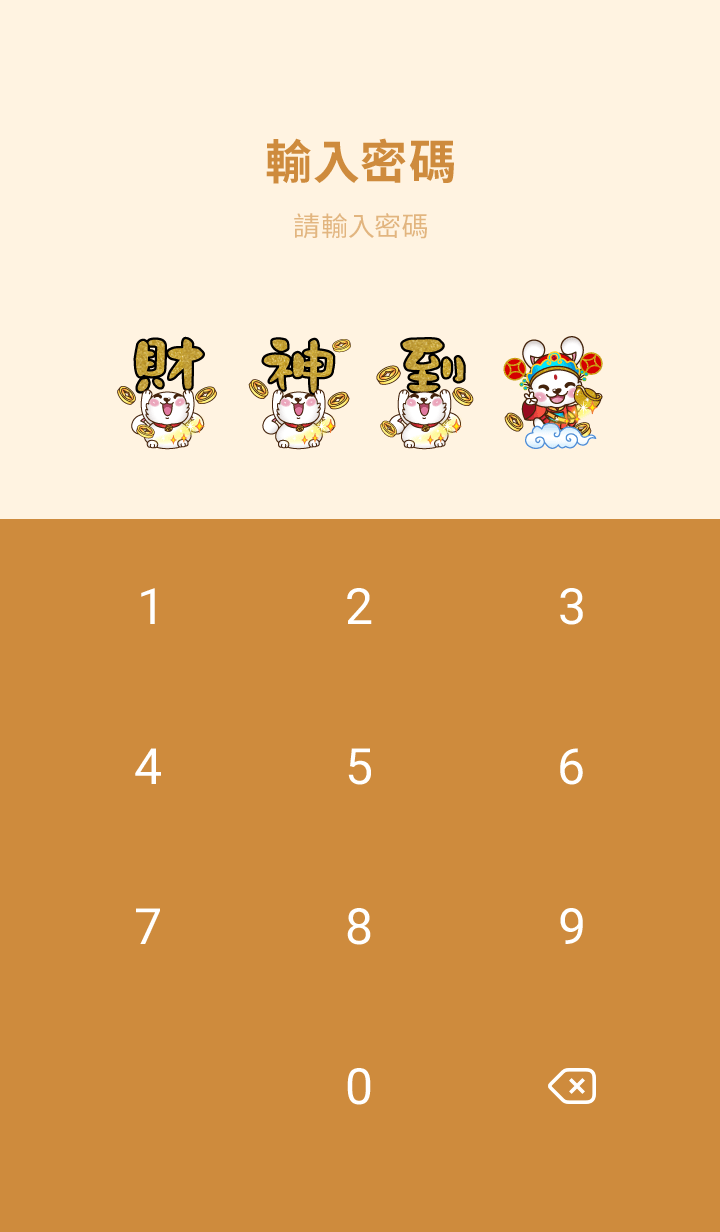Tap the number 2 key
The height and width of the screenshot is (1232, 720).
359,607
